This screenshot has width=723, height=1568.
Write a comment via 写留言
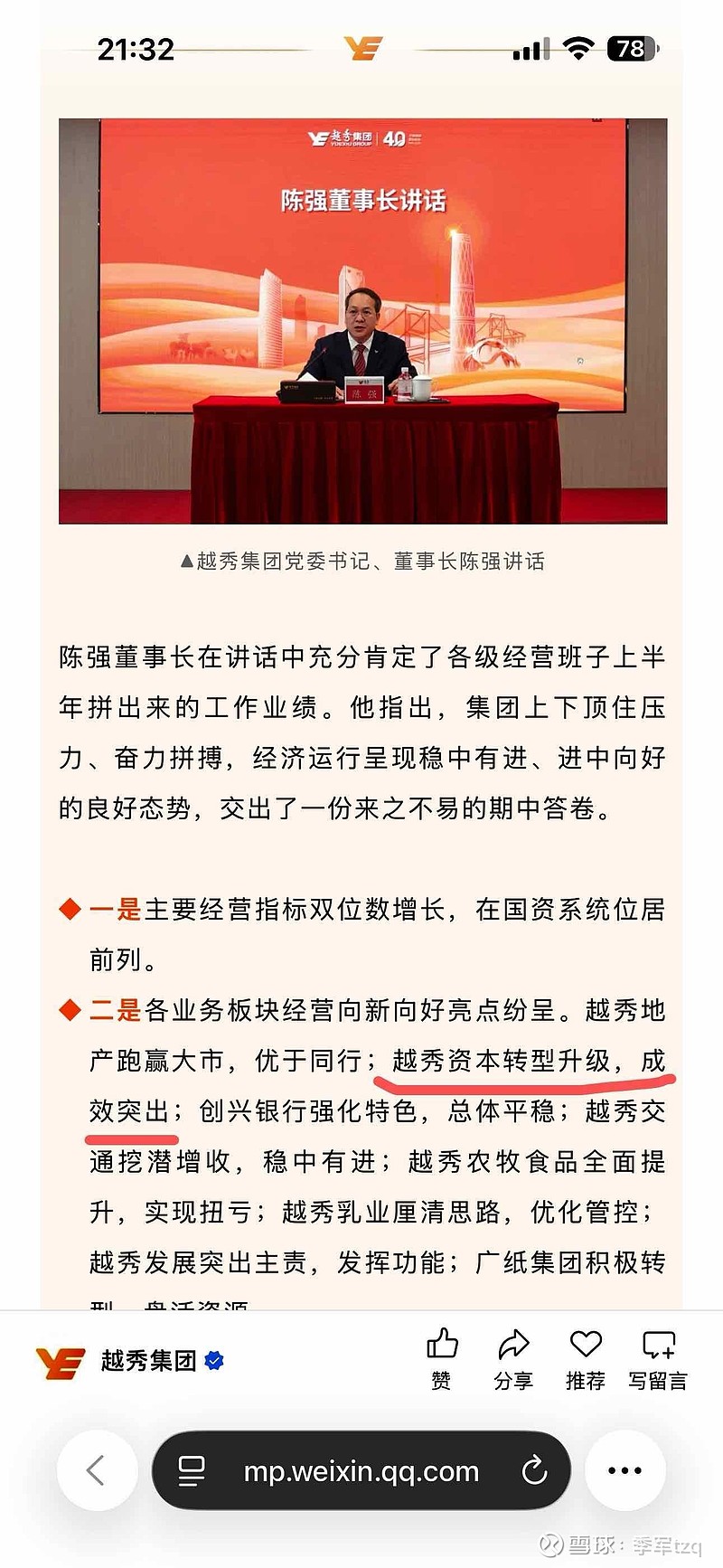[x=658, y=1359]
